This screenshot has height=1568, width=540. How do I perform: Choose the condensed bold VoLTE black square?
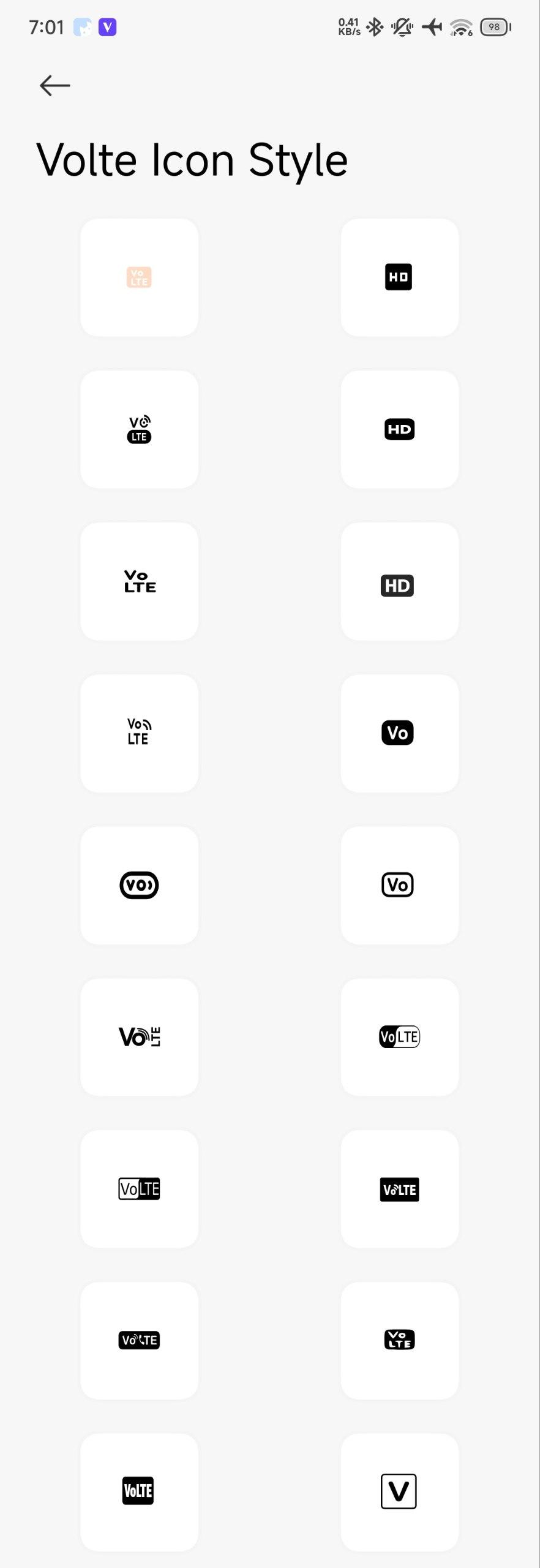(x=140, y=1491)
